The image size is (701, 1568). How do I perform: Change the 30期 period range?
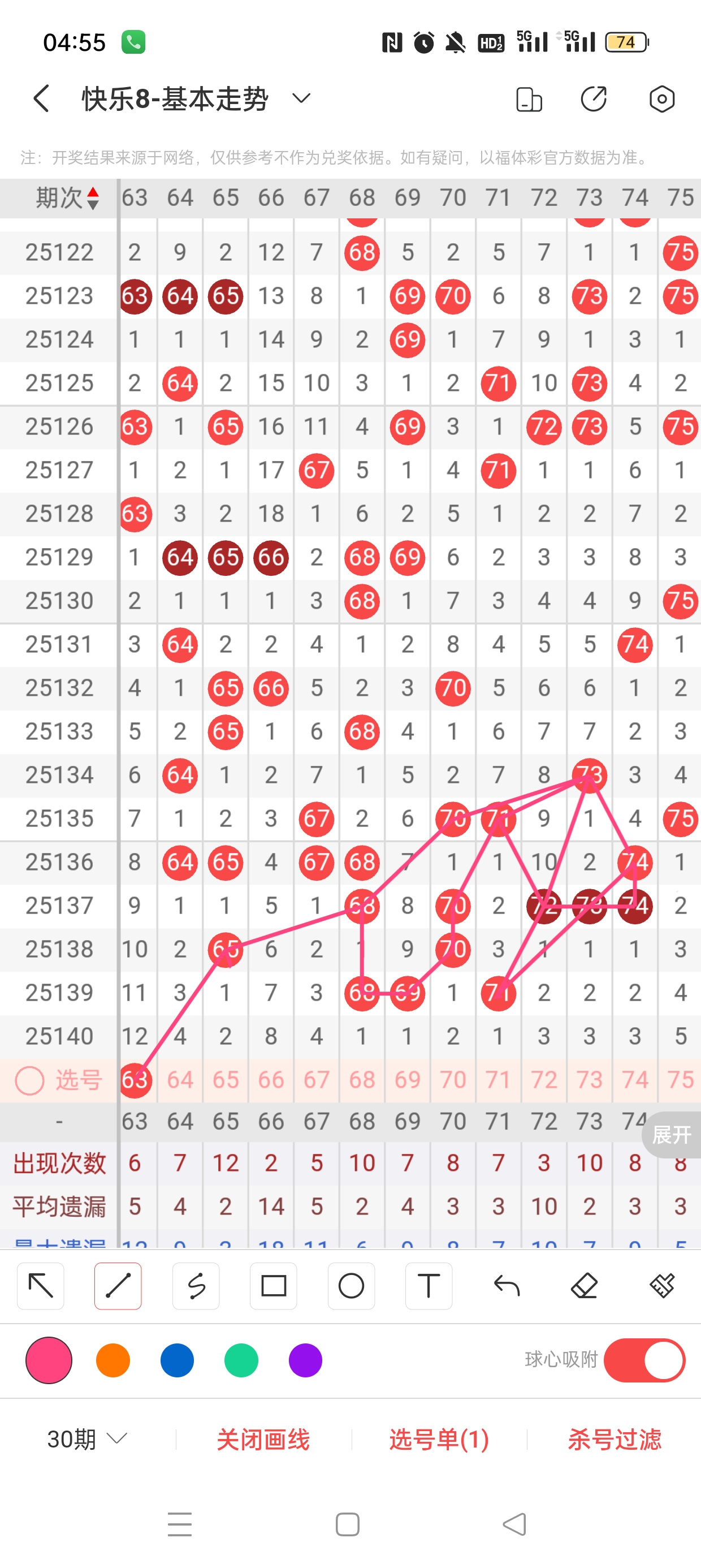tap(86, 1439)
